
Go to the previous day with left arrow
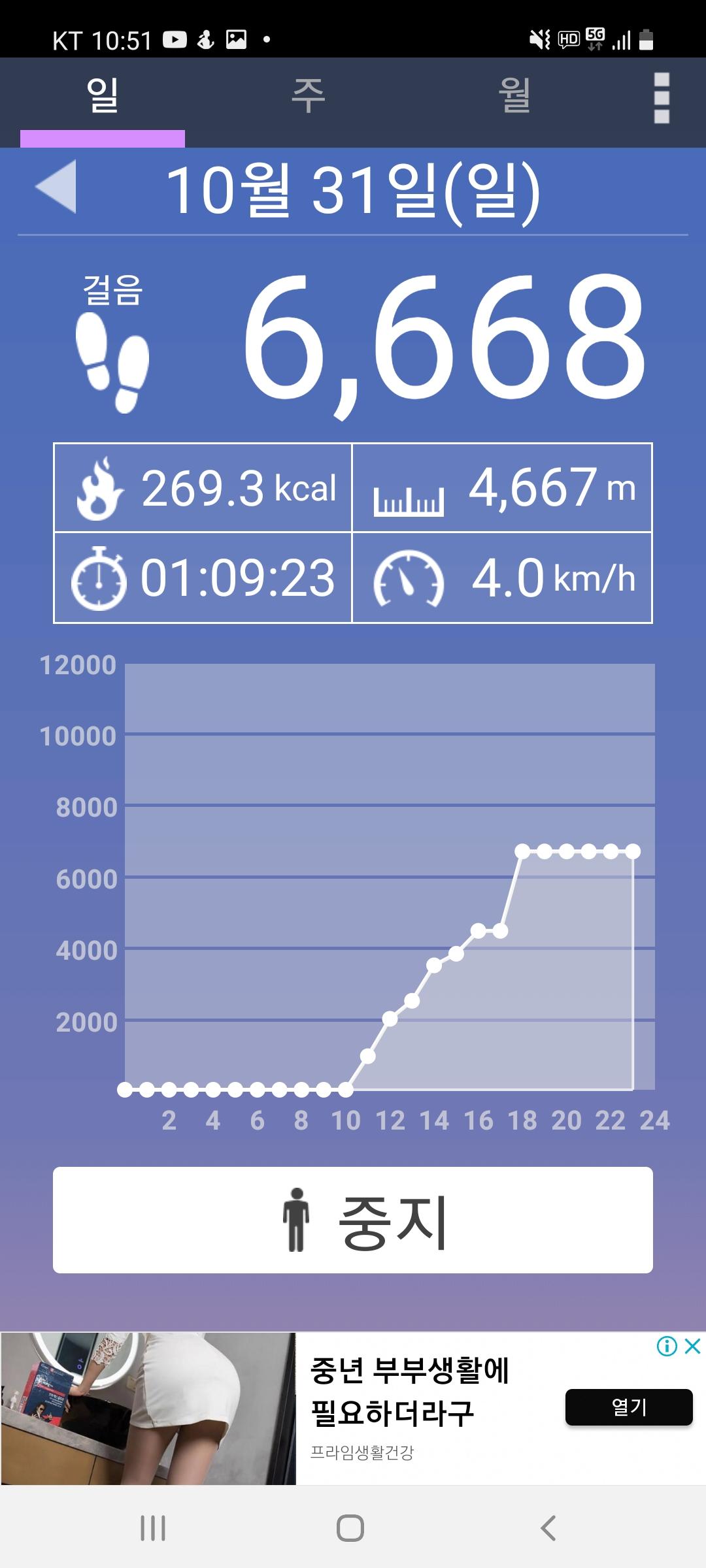coord(57,187)
